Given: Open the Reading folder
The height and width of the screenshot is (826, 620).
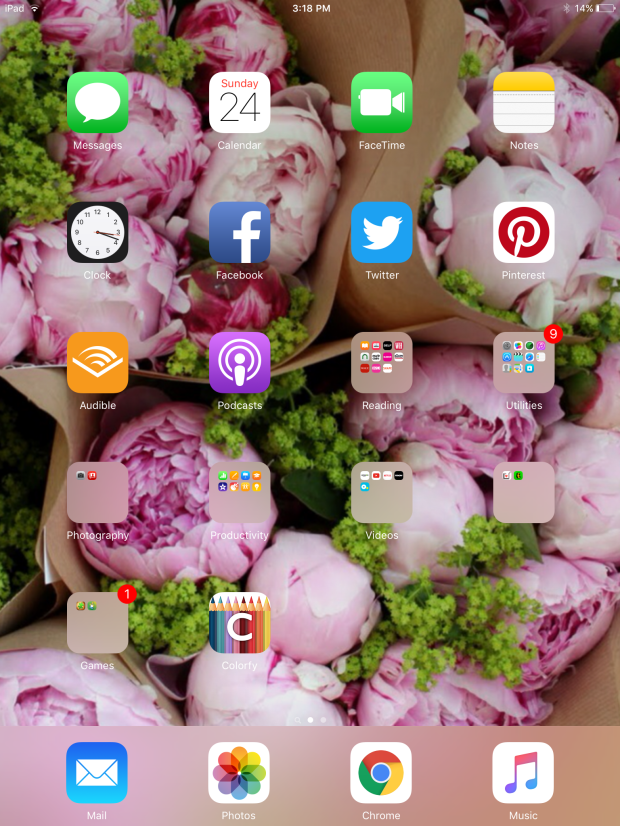Looking at the screenshot, I should tap(382, 363).
